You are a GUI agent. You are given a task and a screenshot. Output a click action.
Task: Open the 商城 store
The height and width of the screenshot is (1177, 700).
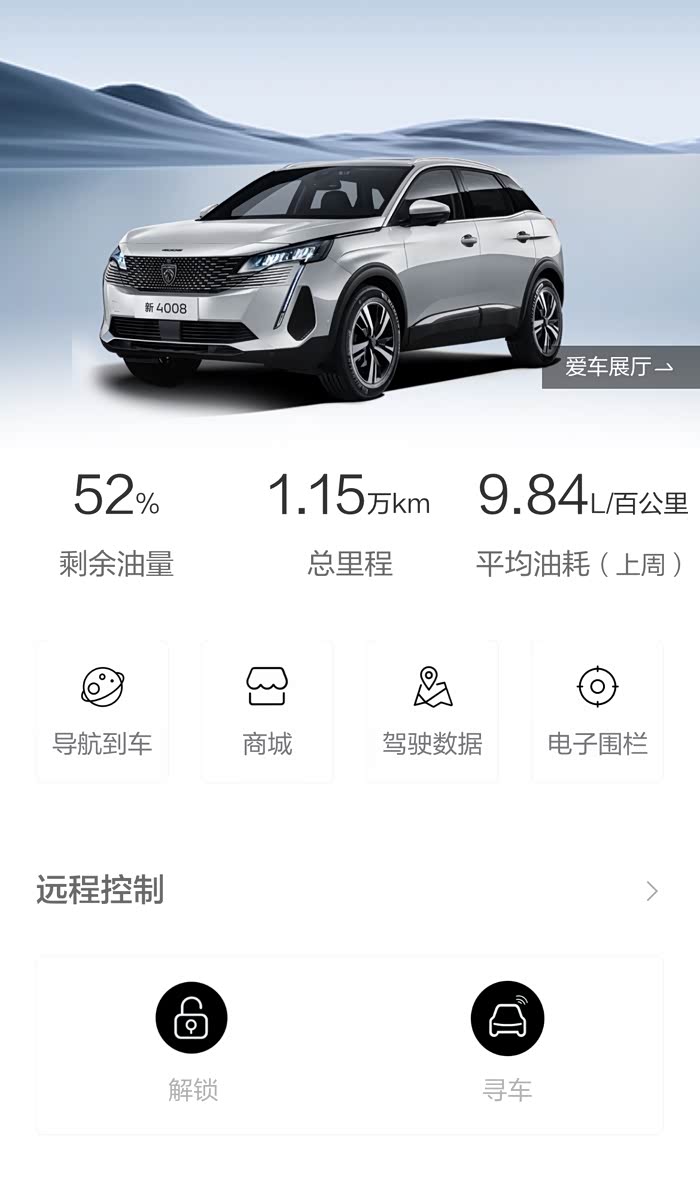click(267, 711)
